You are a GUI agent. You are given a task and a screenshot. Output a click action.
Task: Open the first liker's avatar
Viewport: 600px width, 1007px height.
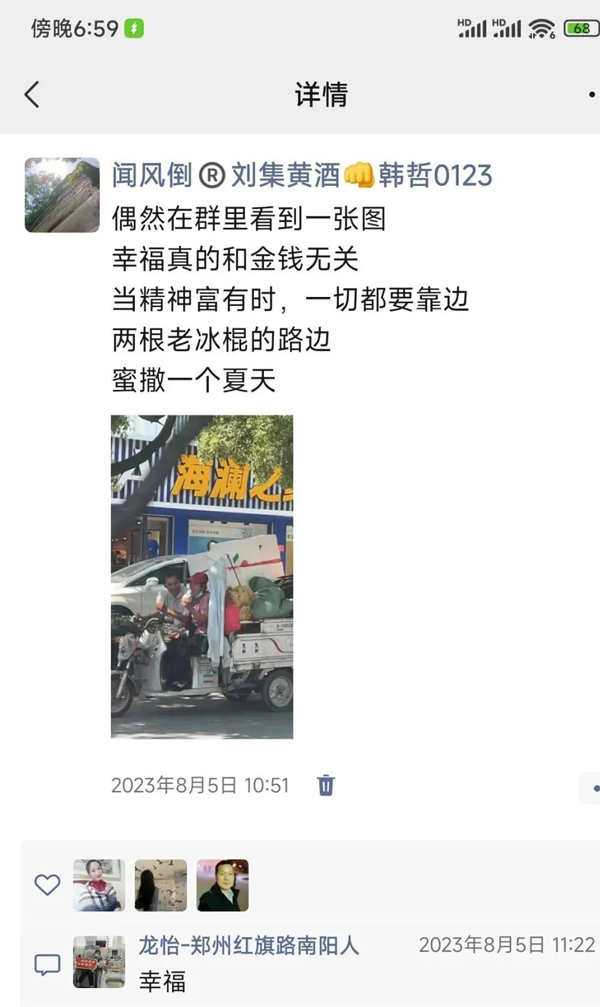[99, 885]
